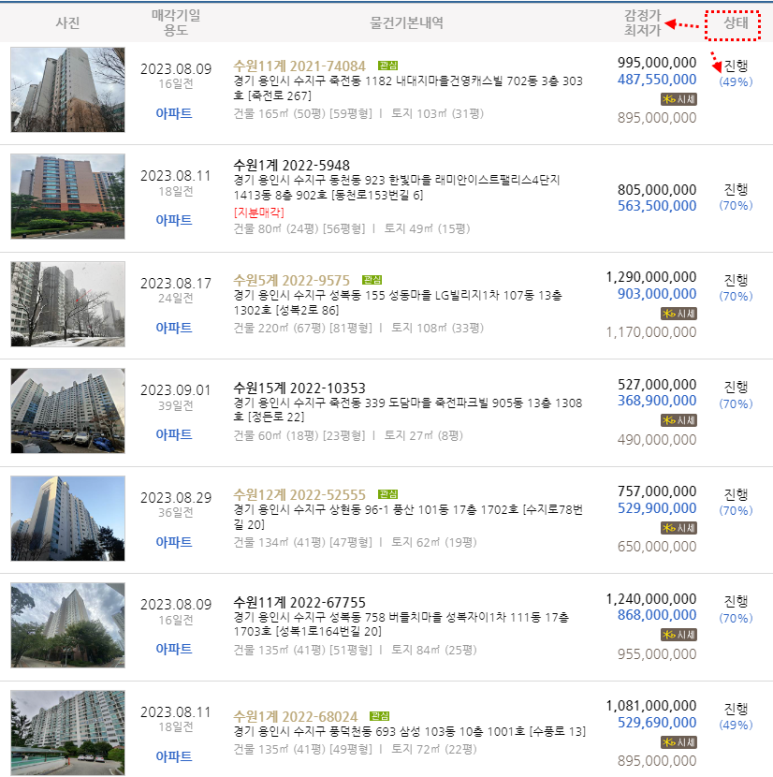Open auction listing 수원1계 2022-68024
773x777 pixels.
[x=295, y=716]
